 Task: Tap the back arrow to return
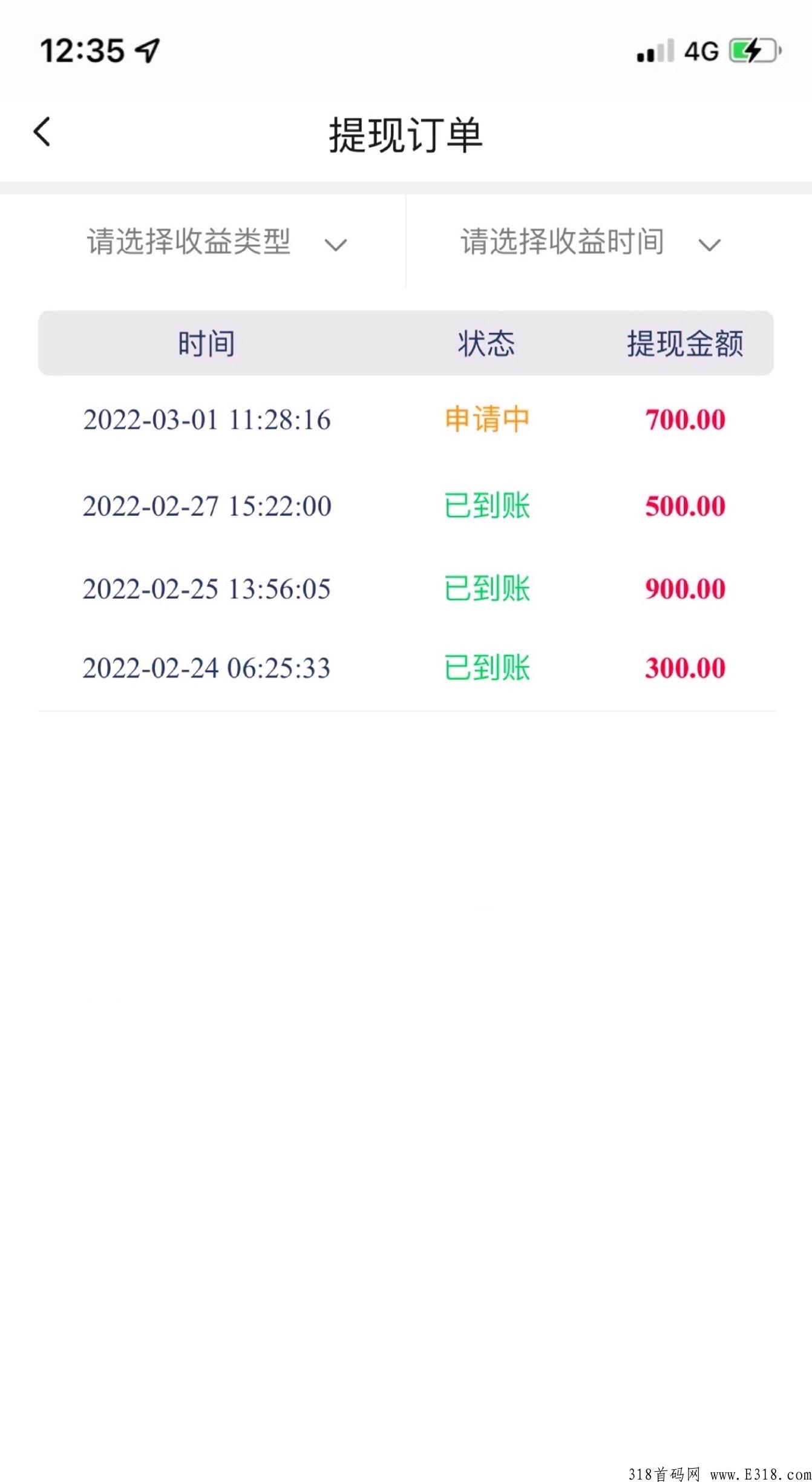[x=42, y=132]
